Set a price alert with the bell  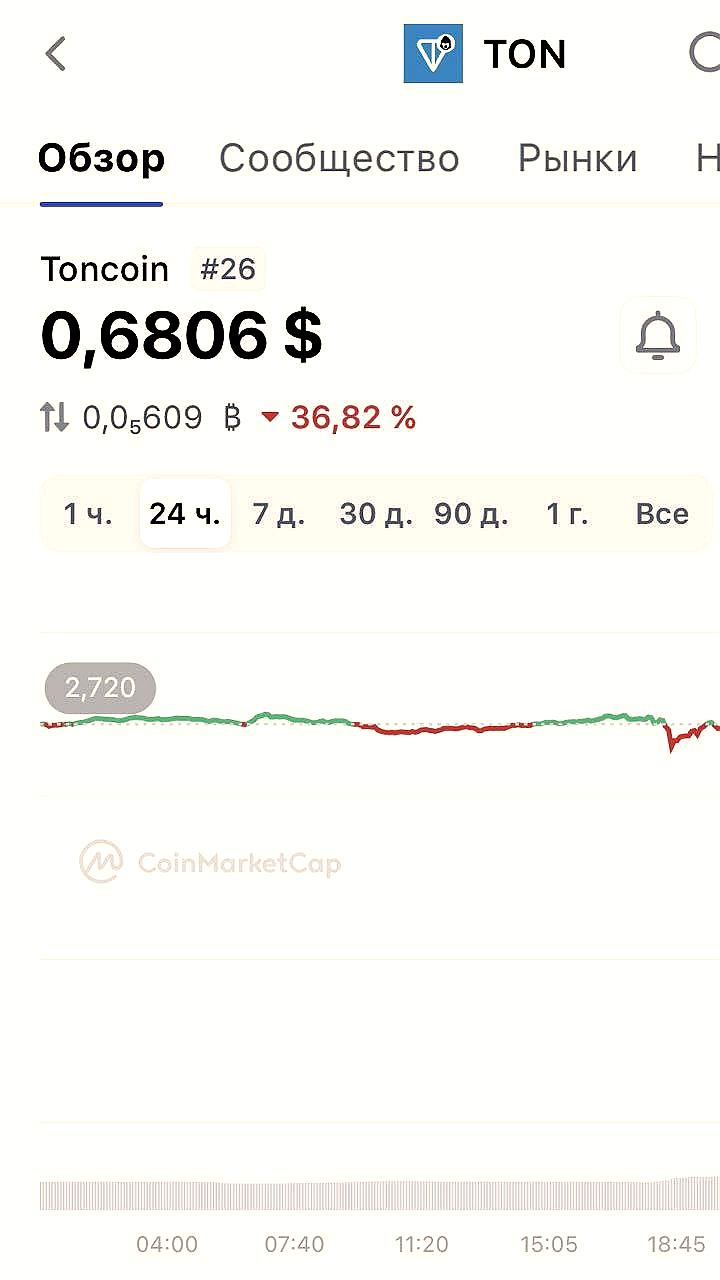(x=657, y=336)
